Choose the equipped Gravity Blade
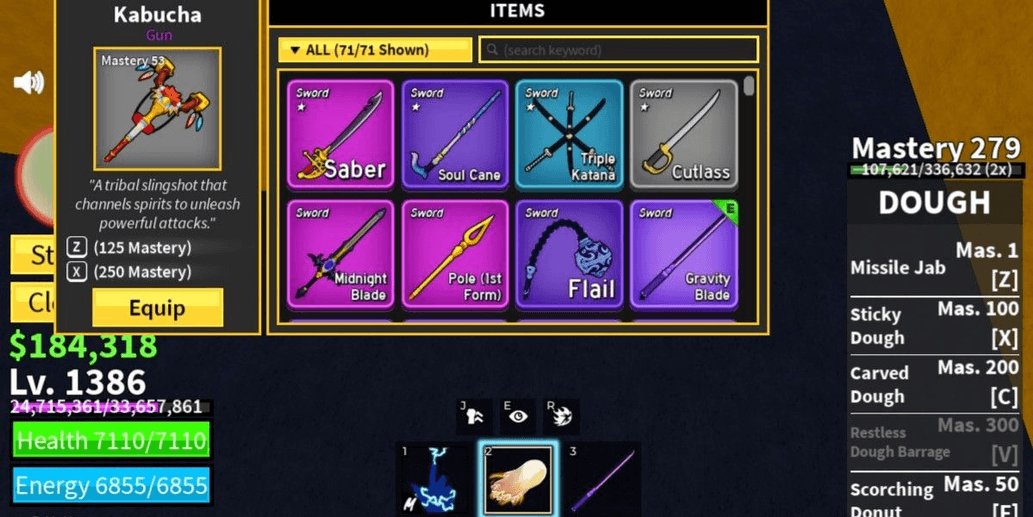The width and height of the screenshot is (1033, 517). pos(684,254)
